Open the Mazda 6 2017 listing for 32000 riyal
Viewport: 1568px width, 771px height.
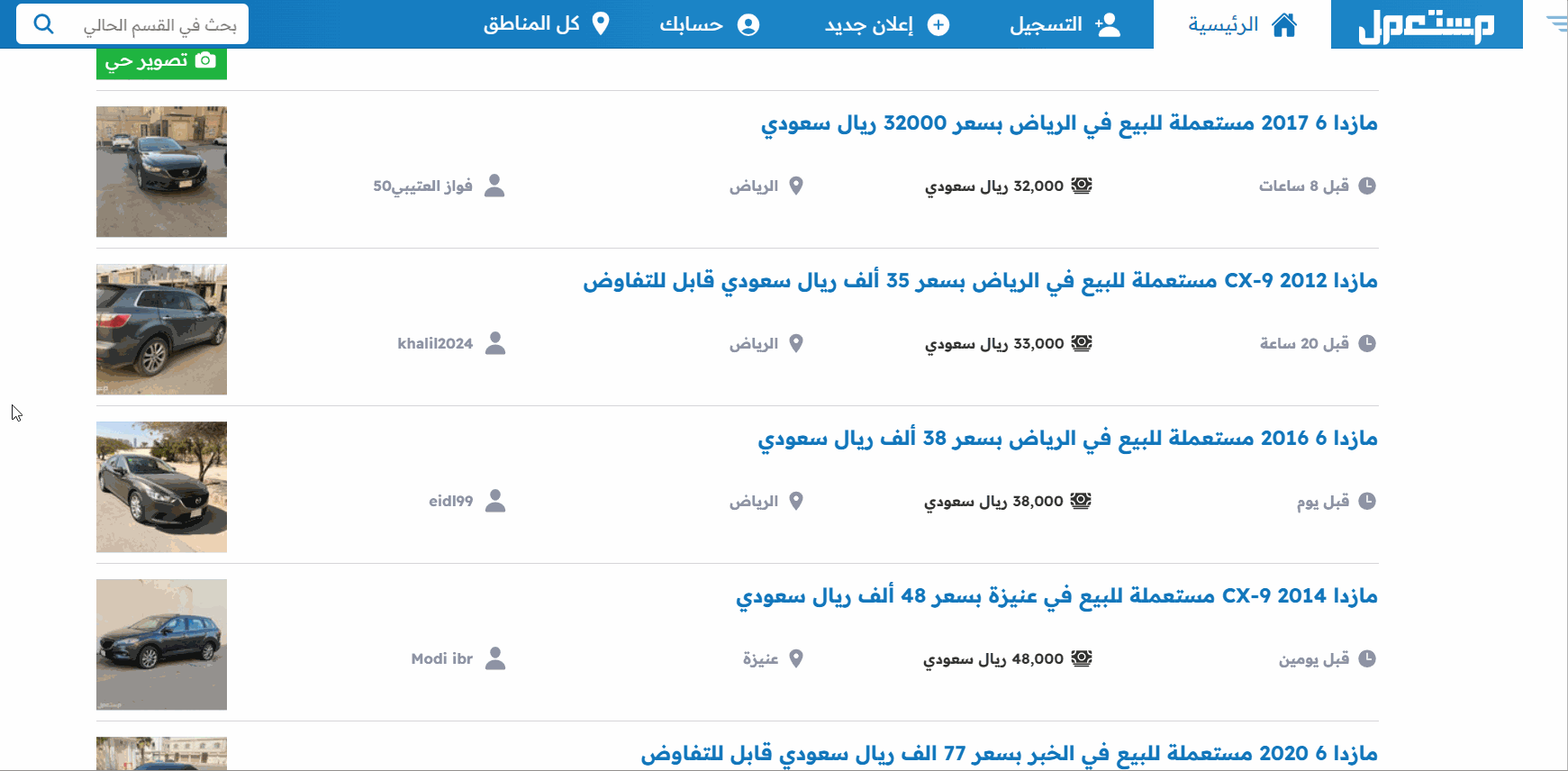coord(1069,123)
